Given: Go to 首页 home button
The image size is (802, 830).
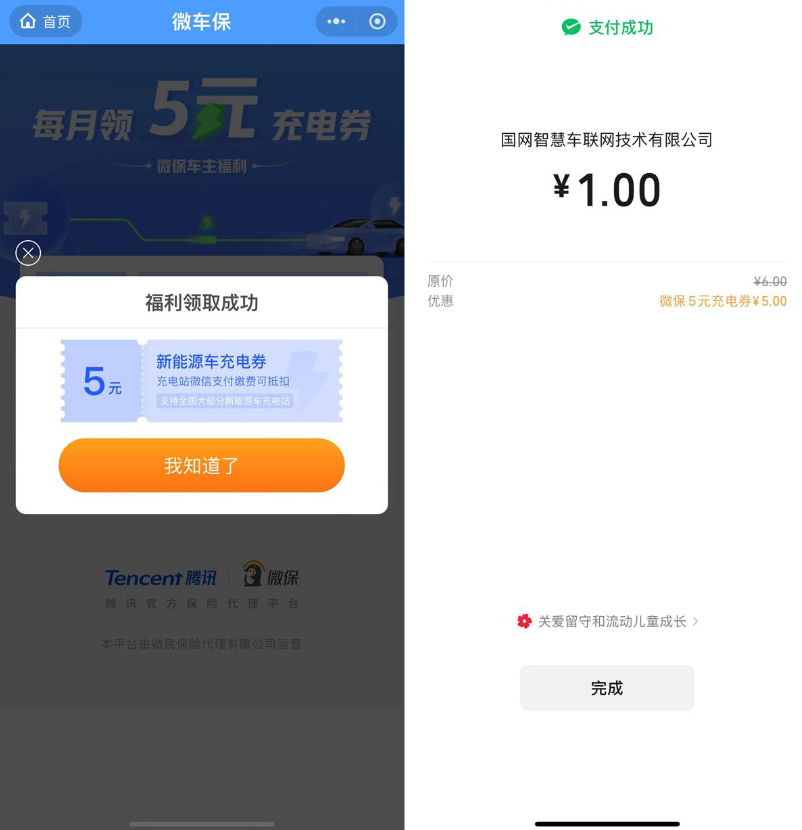Looking at the screenshot, I should point(46,21).
